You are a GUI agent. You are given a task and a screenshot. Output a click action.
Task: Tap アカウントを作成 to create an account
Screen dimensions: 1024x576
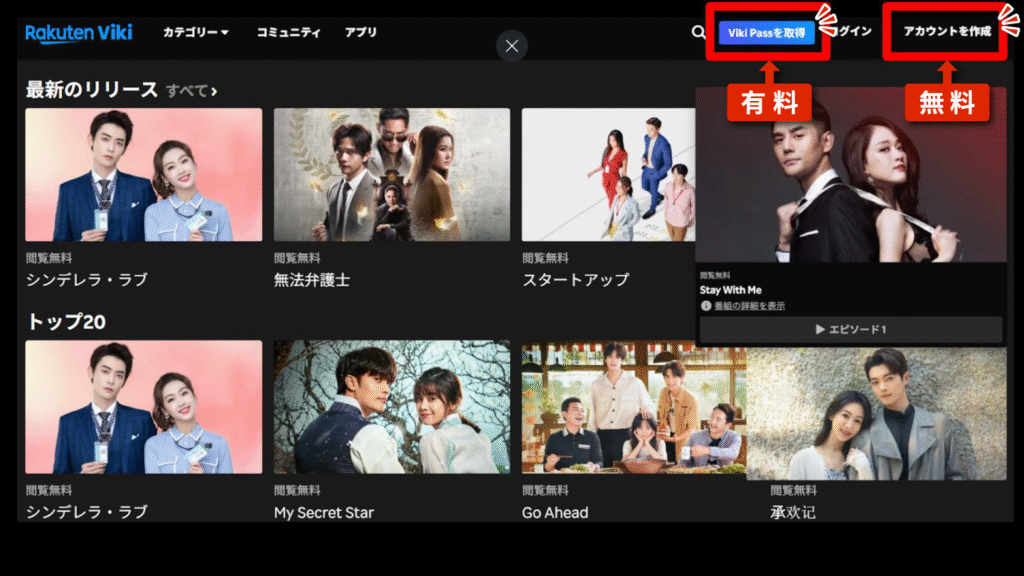point(947,31)
